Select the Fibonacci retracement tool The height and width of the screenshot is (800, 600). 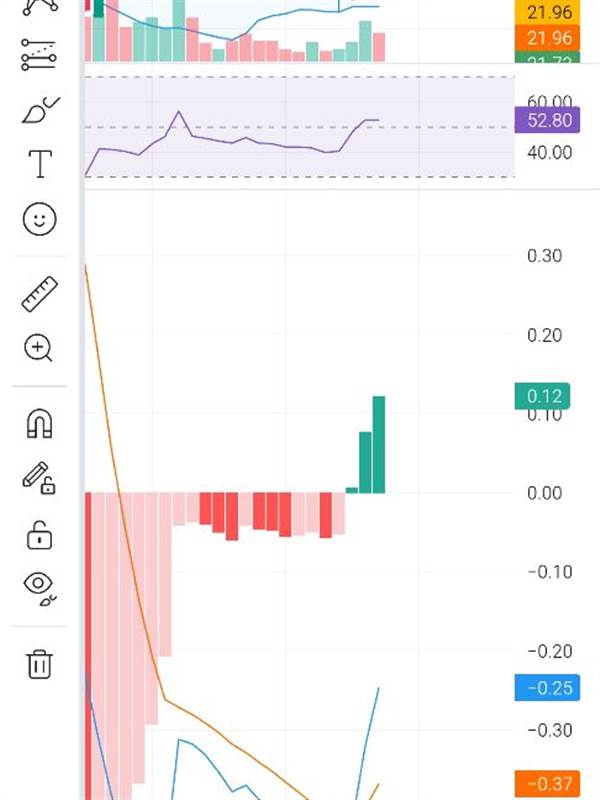coord(39,56)
